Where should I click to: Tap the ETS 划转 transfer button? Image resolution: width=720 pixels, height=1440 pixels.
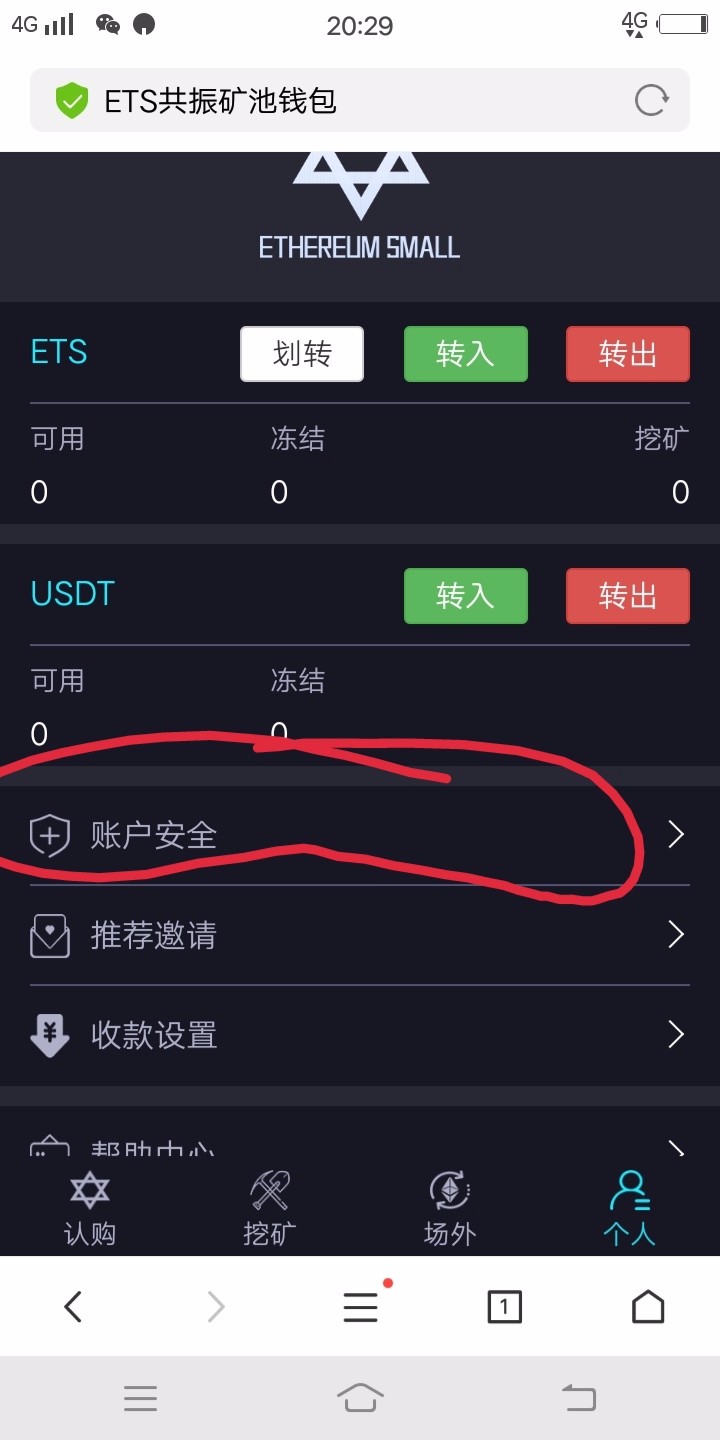pyautogui.click(x=302, y=354)
